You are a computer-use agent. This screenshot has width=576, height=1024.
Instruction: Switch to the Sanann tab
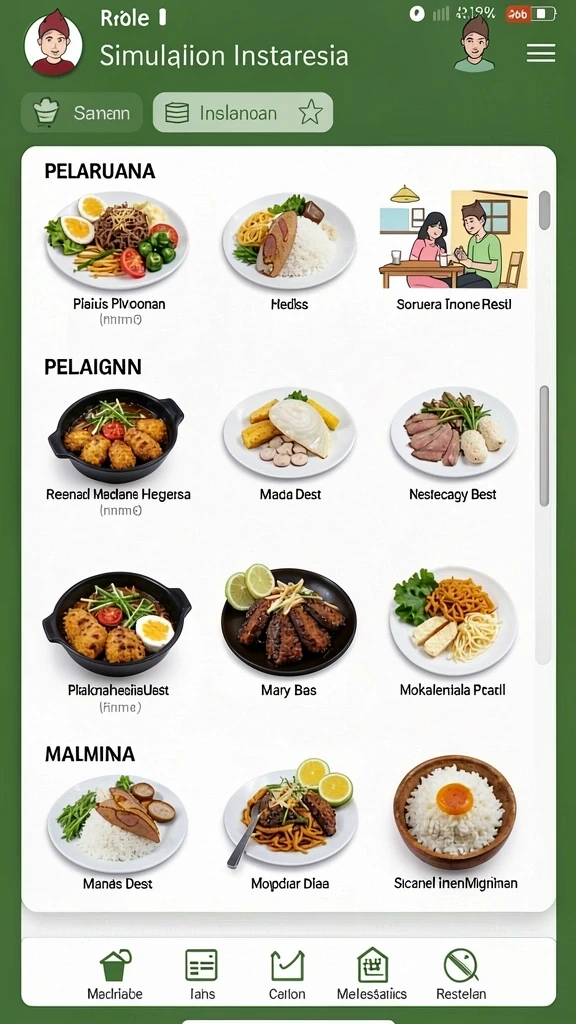tap(82, 113)
